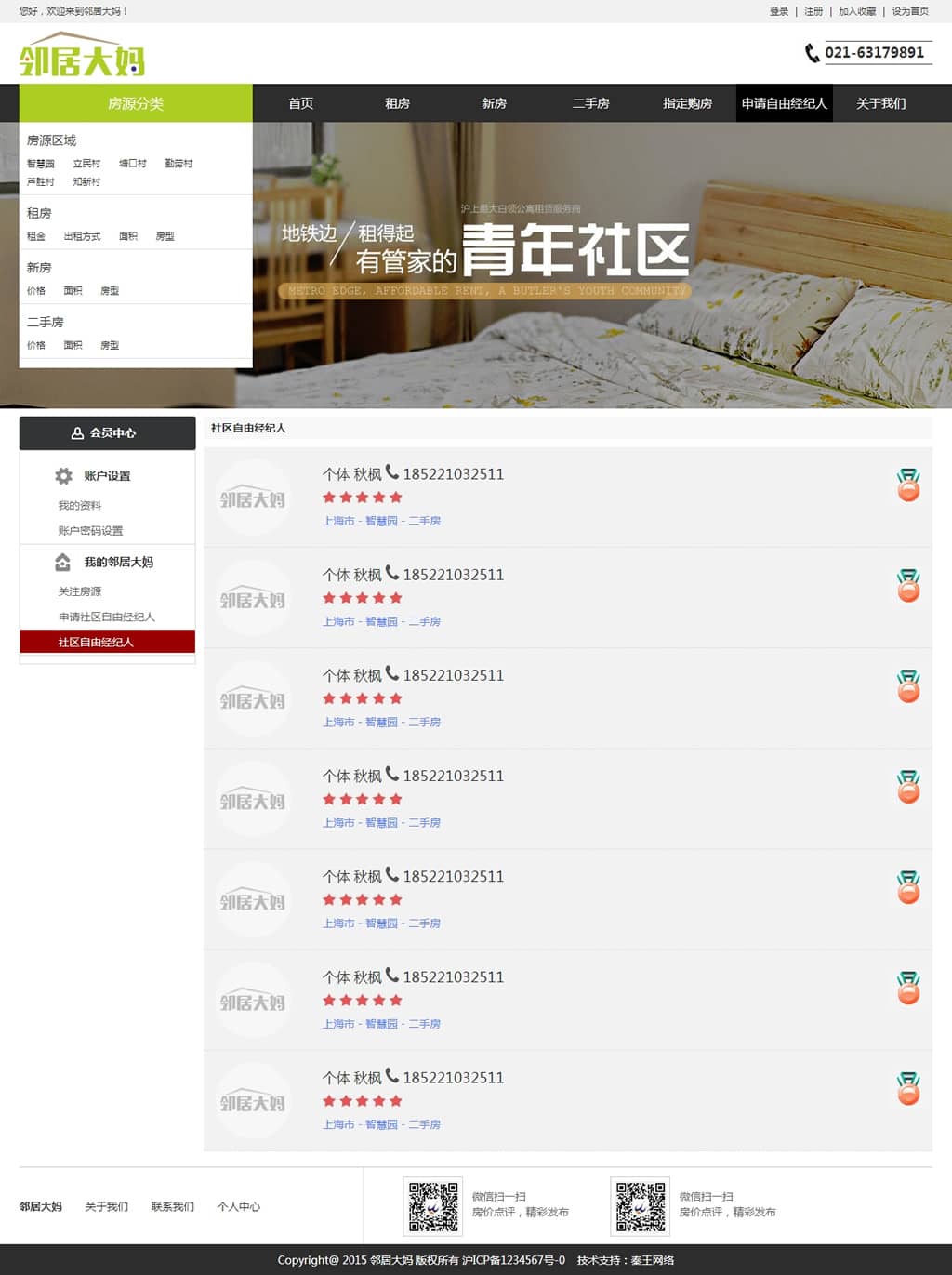Tap 租金 in the rental category
The height and width of the screenshot is (1275, 952).
tap(36, 236)
